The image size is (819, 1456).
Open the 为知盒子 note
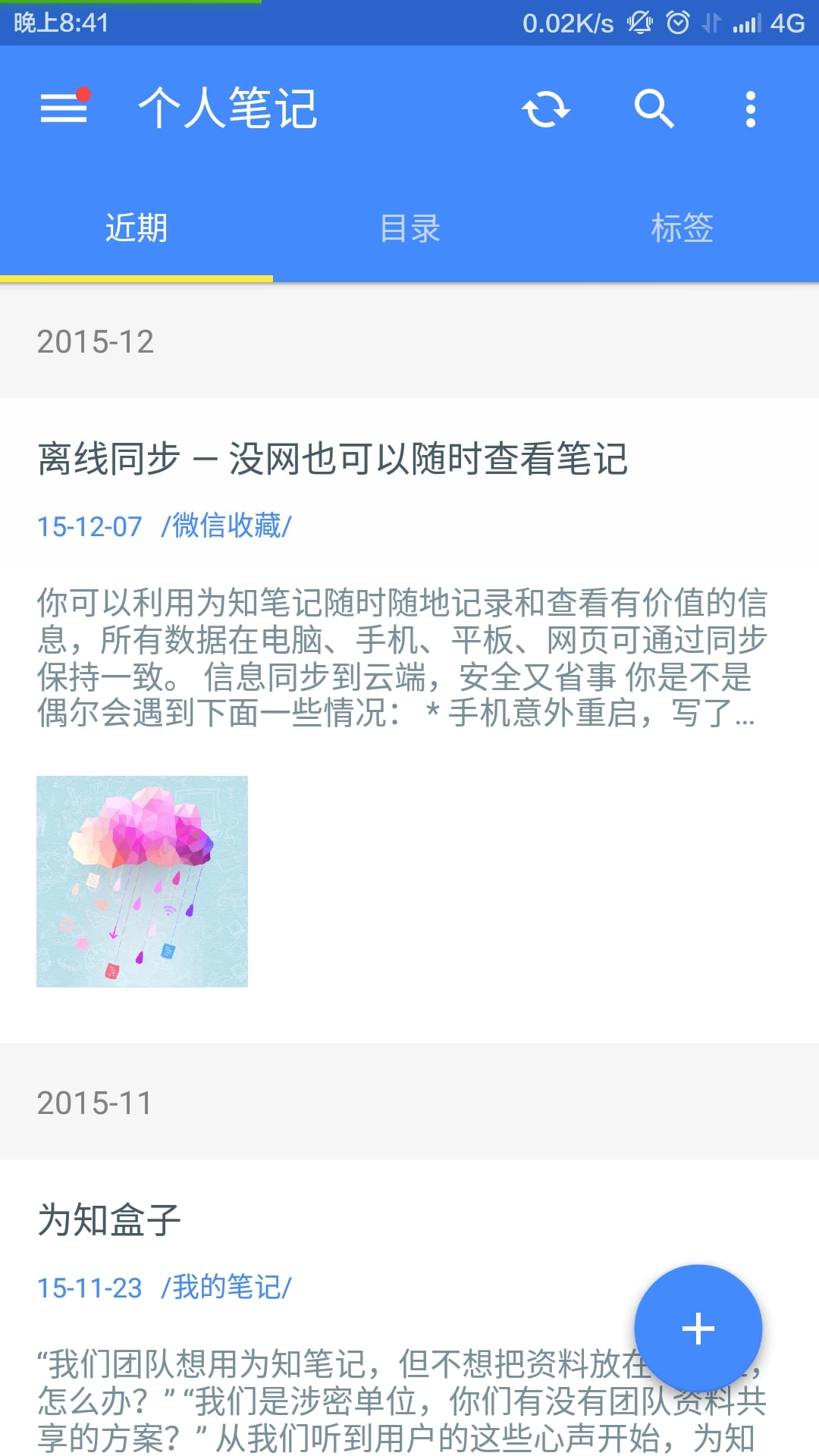click(109, 1221)
